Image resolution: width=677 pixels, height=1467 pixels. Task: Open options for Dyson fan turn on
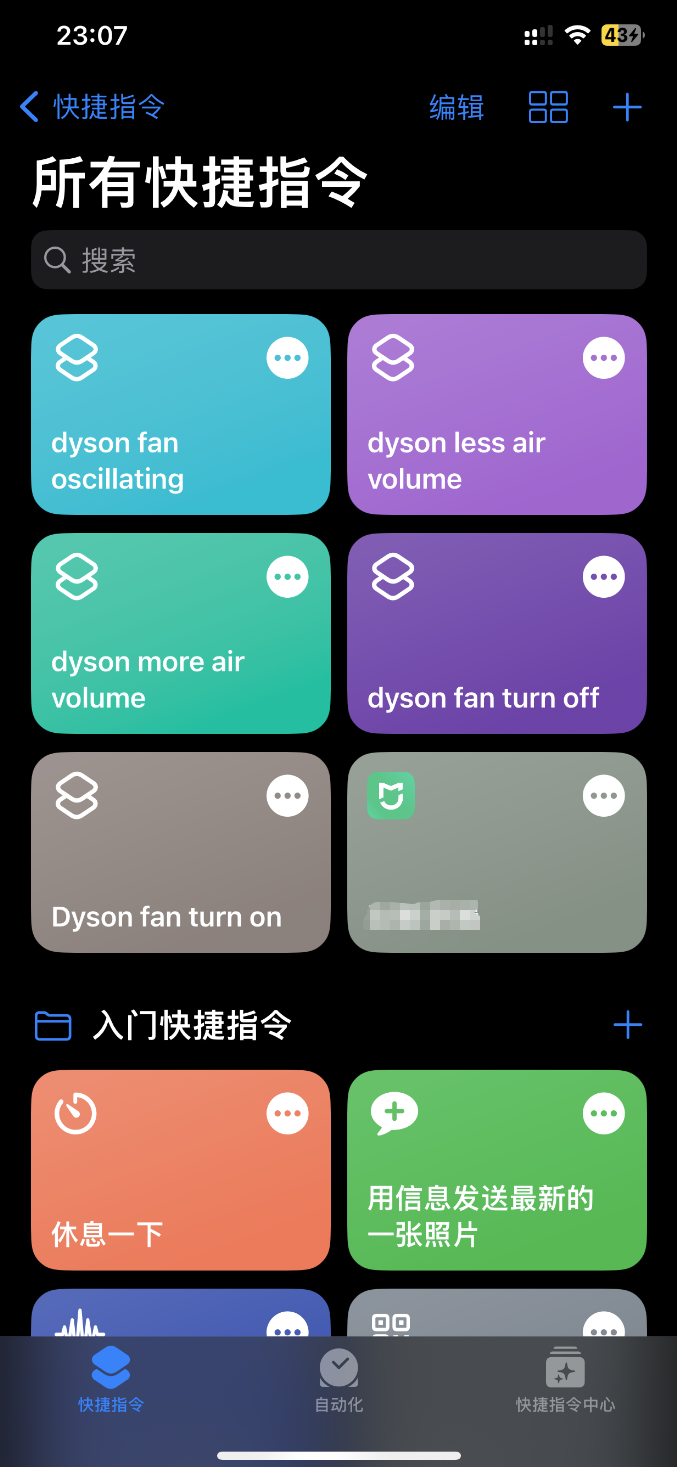288,796
